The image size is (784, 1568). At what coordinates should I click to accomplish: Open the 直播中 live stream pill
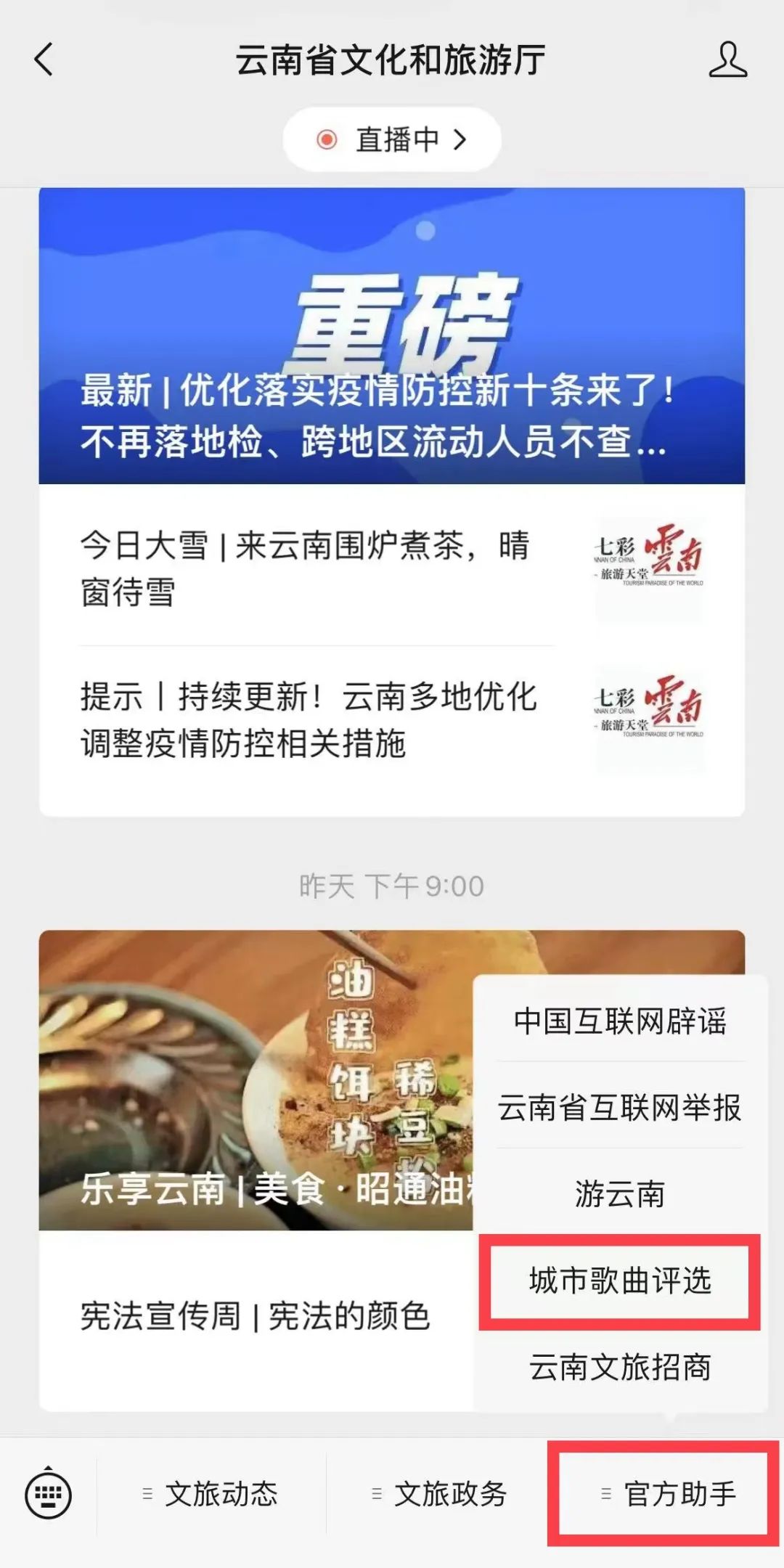point(392,139)
